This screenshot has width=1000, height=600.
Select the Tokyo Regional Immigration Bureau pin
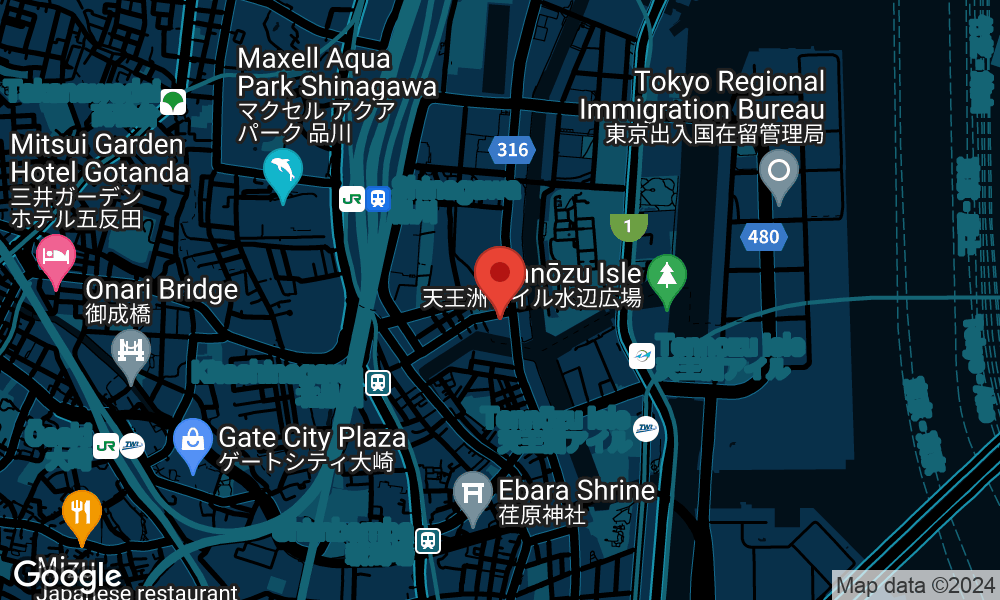point(779,172)
